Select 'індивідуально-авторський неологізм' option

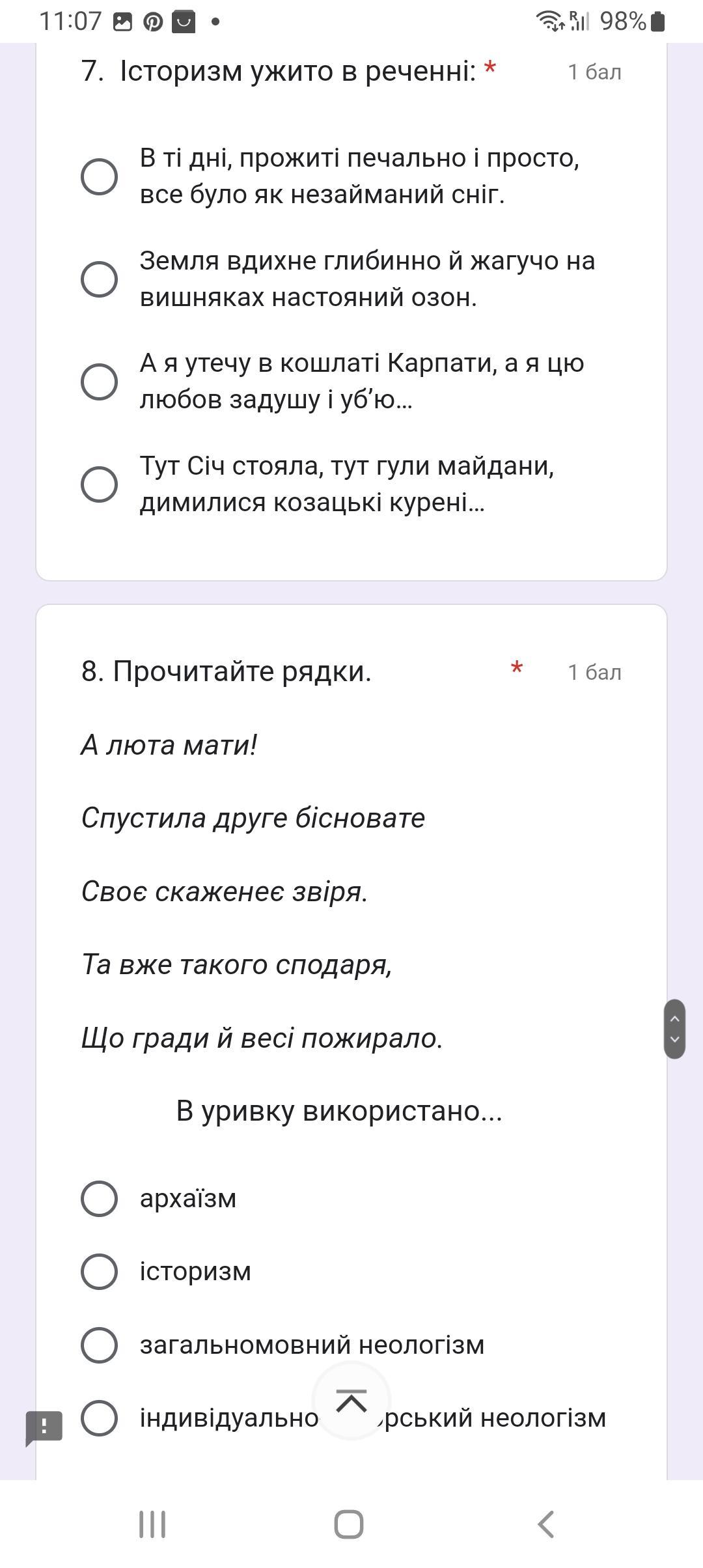[x=99, y=1418]
